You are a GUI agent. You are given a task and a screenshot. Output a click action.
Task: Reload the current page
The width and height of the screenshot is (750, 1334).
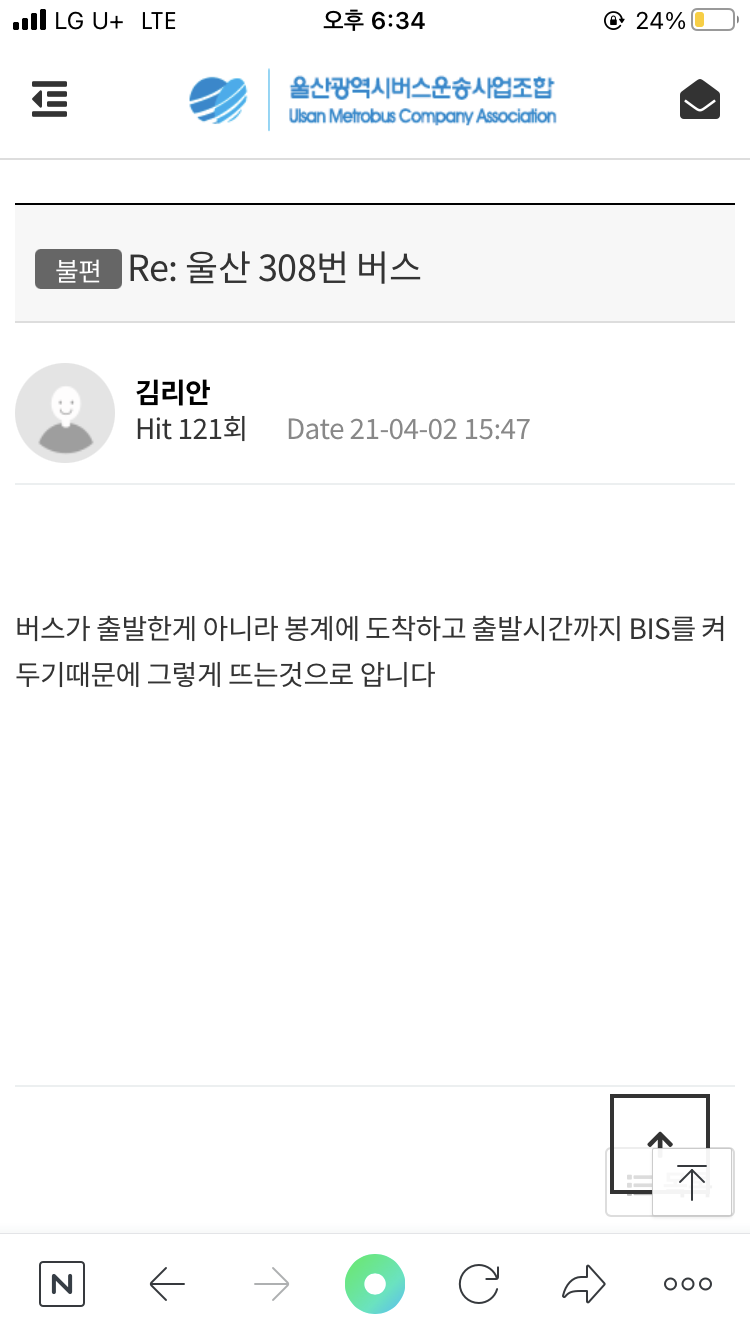pyautogui.click(x=479, y=1284)
